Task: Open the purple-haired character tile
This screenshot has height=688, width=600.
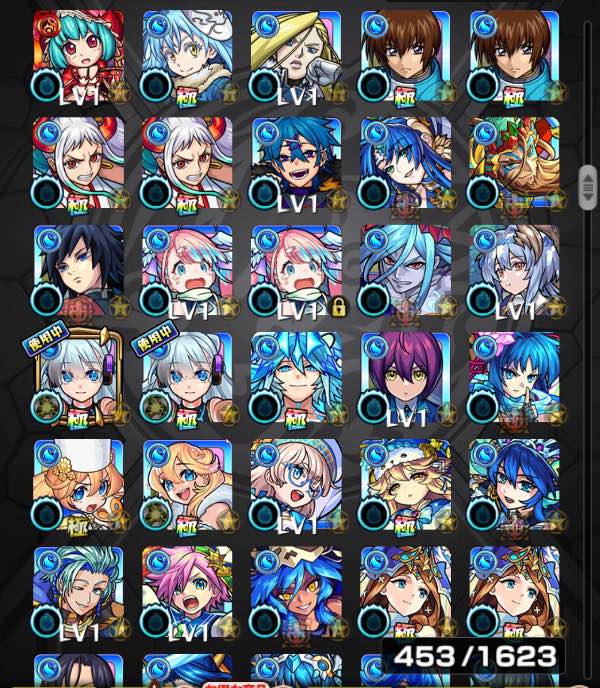Action: (405, 380)
